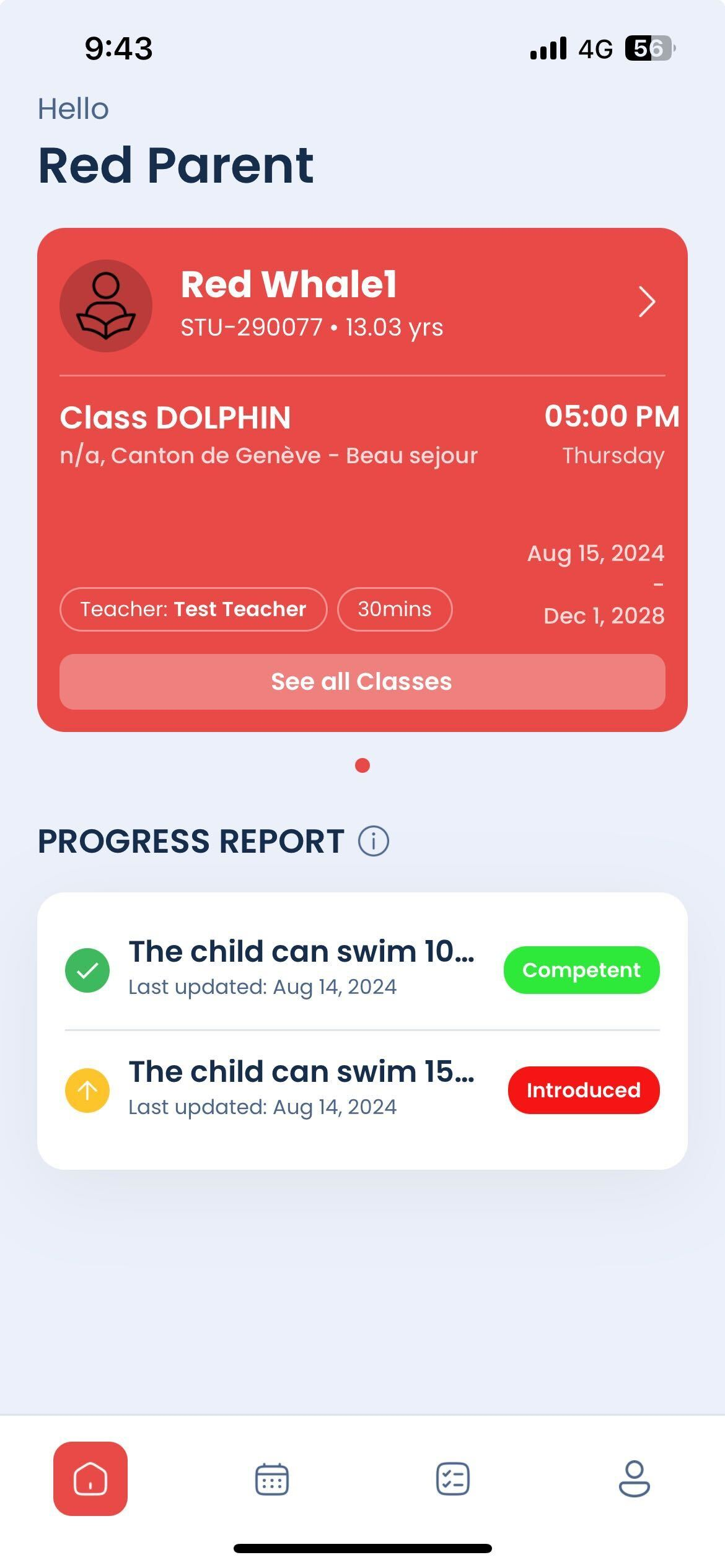Open the Progress Report info icon

pyautogui.click(x=374, y=841)
